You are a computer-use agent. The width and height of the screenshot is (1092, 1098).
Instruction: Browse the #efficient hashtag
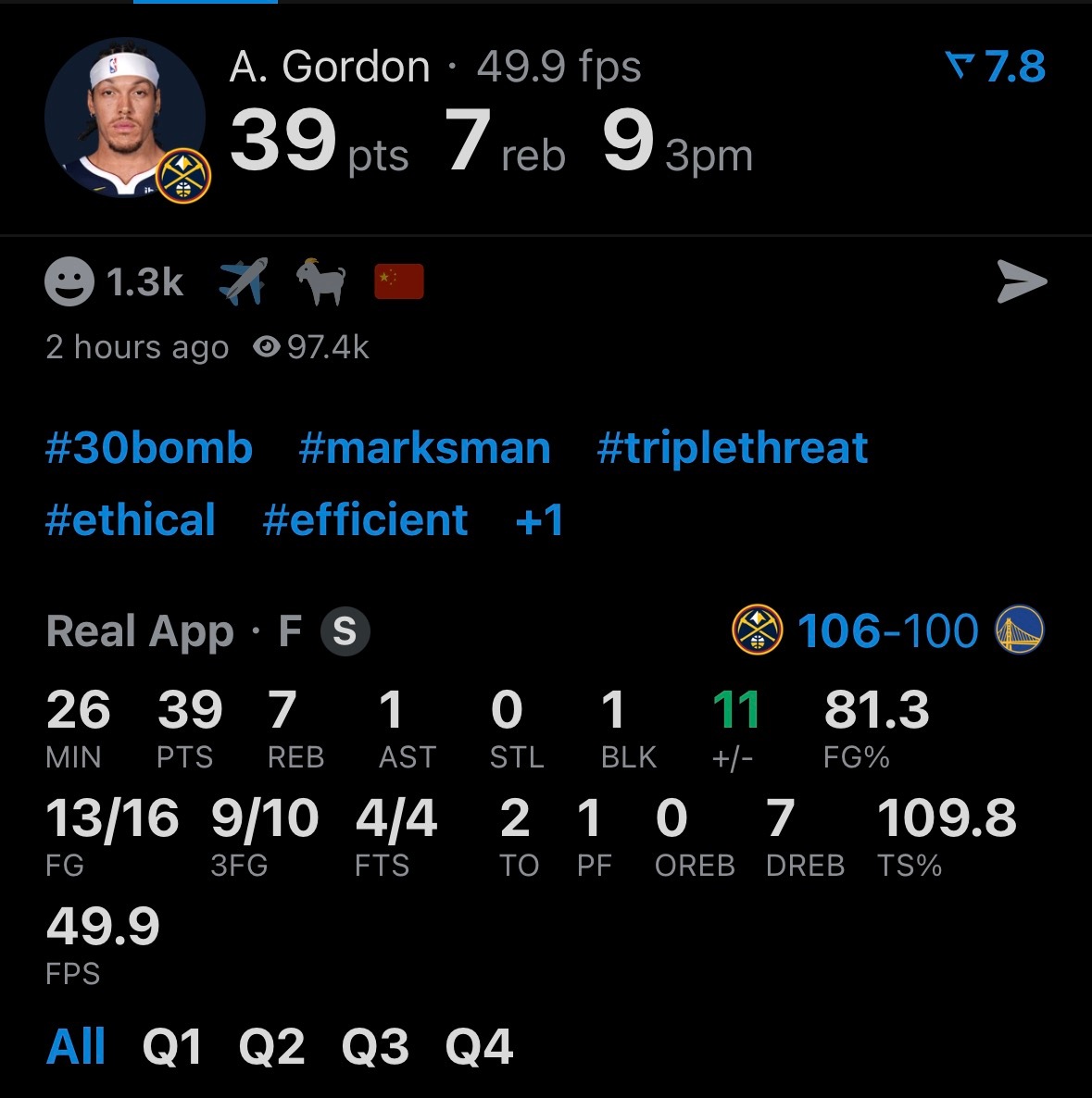click(x=366, y=519)
